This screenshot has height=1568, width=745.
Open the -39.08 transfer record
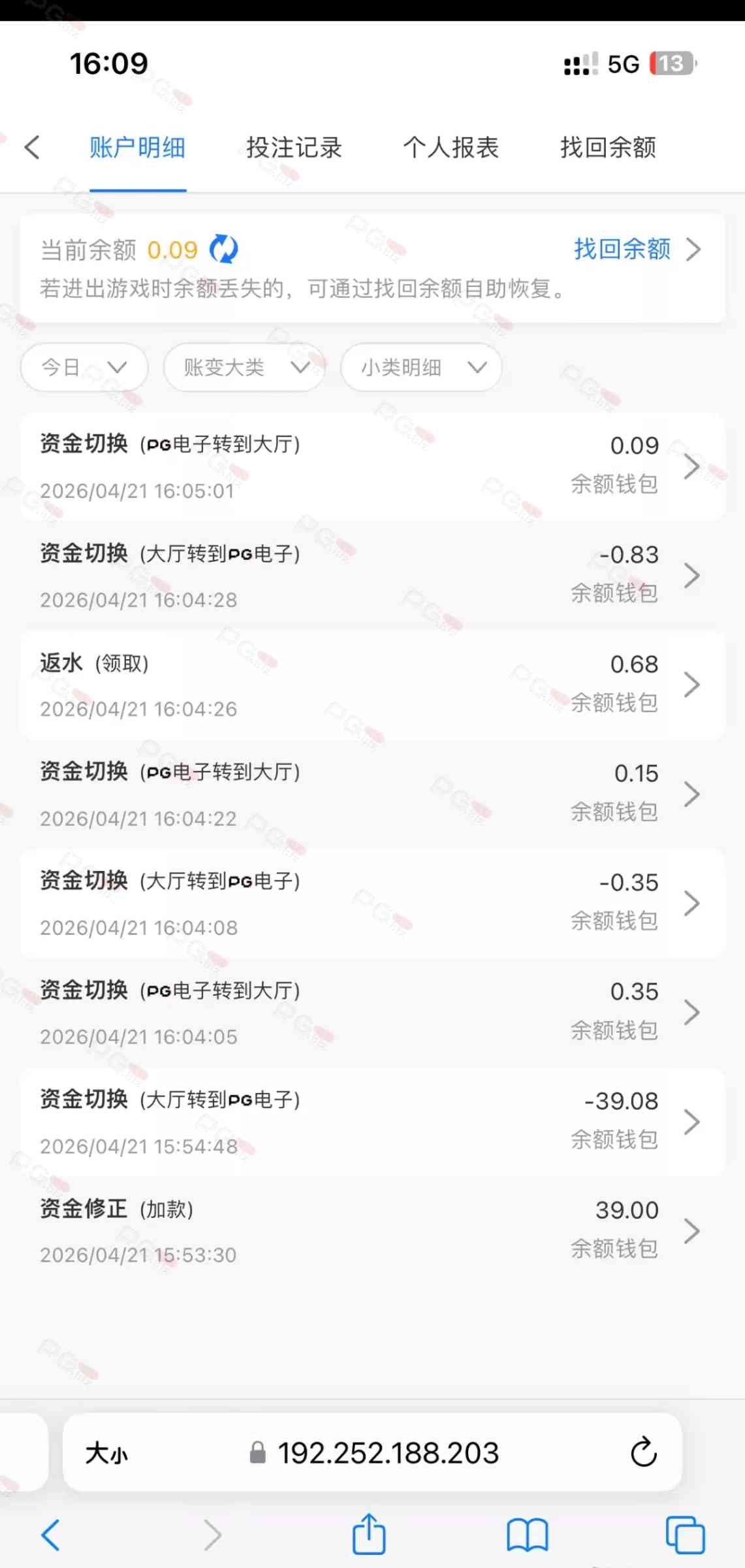click(372, 1122)
